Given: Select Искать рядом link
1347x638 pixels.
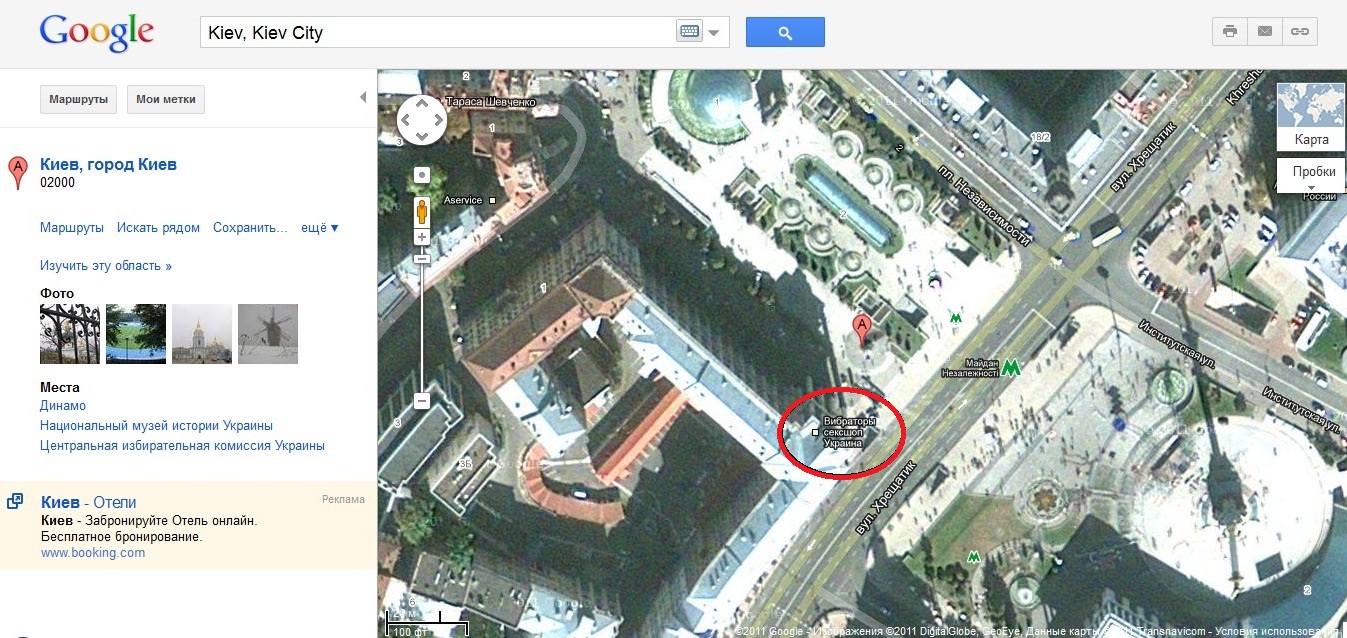Looking at the screenshot, I should [x=158, y=228].
